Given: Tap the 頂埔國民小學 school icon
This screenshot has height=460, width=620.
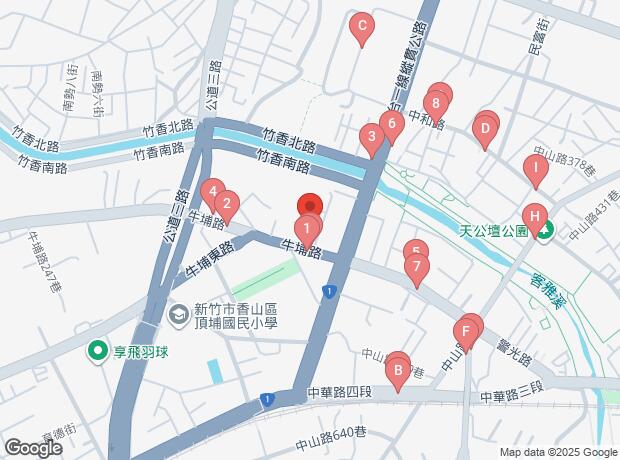Looking at the screenshot, I should (x=178, y=316).
